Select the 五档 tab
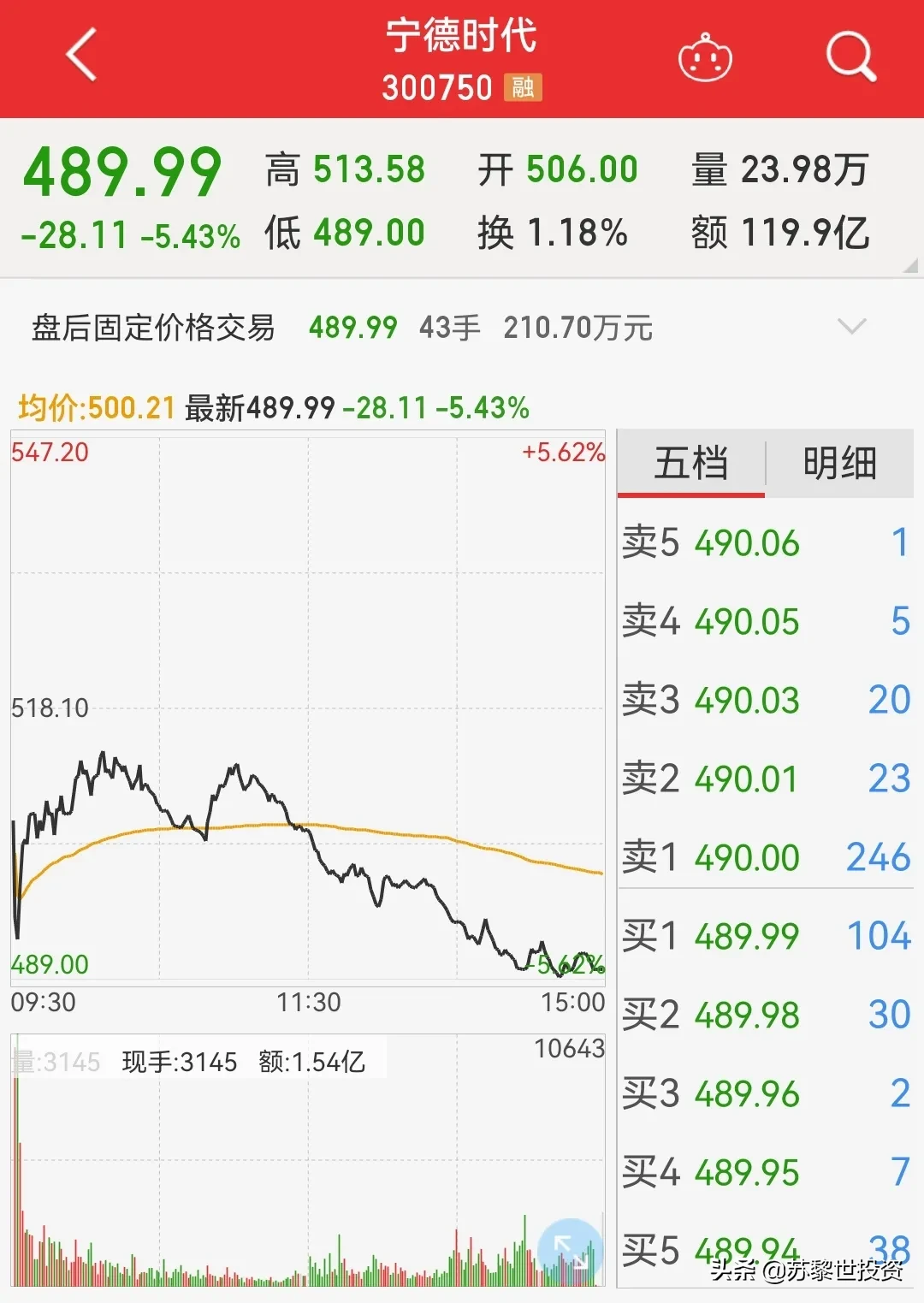Screen dimensions: 924x1303 click(x=690, y=464)
